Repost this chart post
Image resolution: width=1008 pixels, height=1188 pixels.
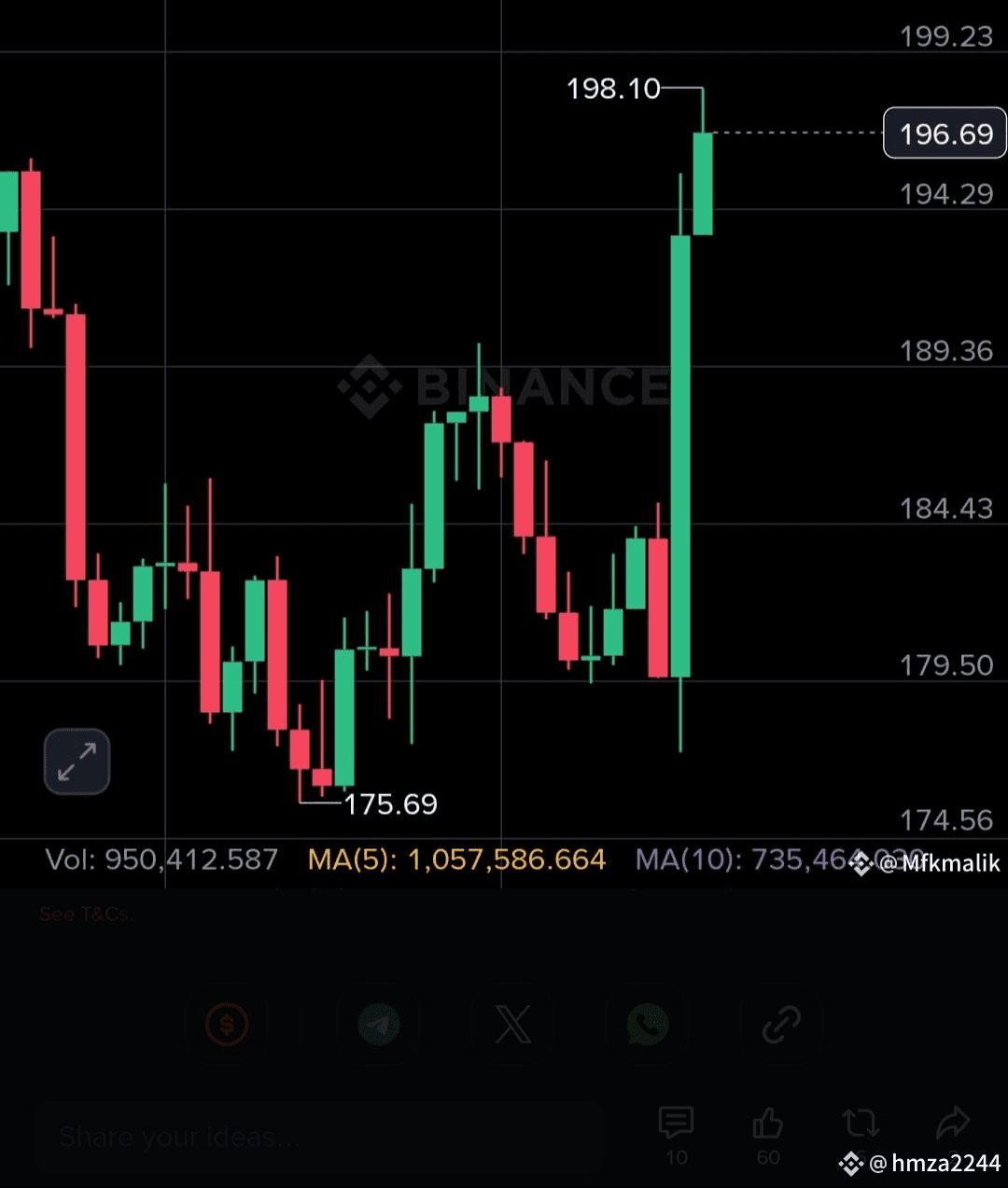point(860,1123)
